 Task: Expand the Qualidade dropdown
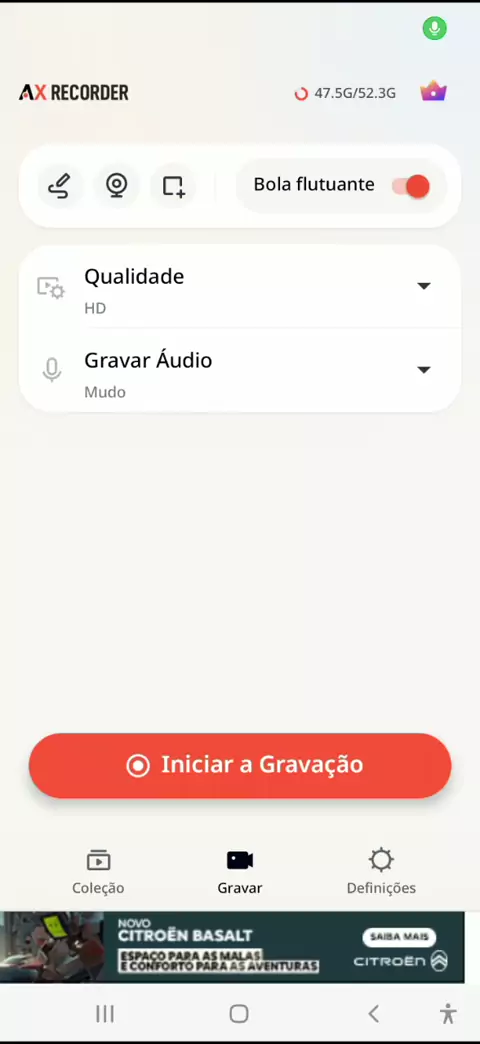click(x=240, y=287)
